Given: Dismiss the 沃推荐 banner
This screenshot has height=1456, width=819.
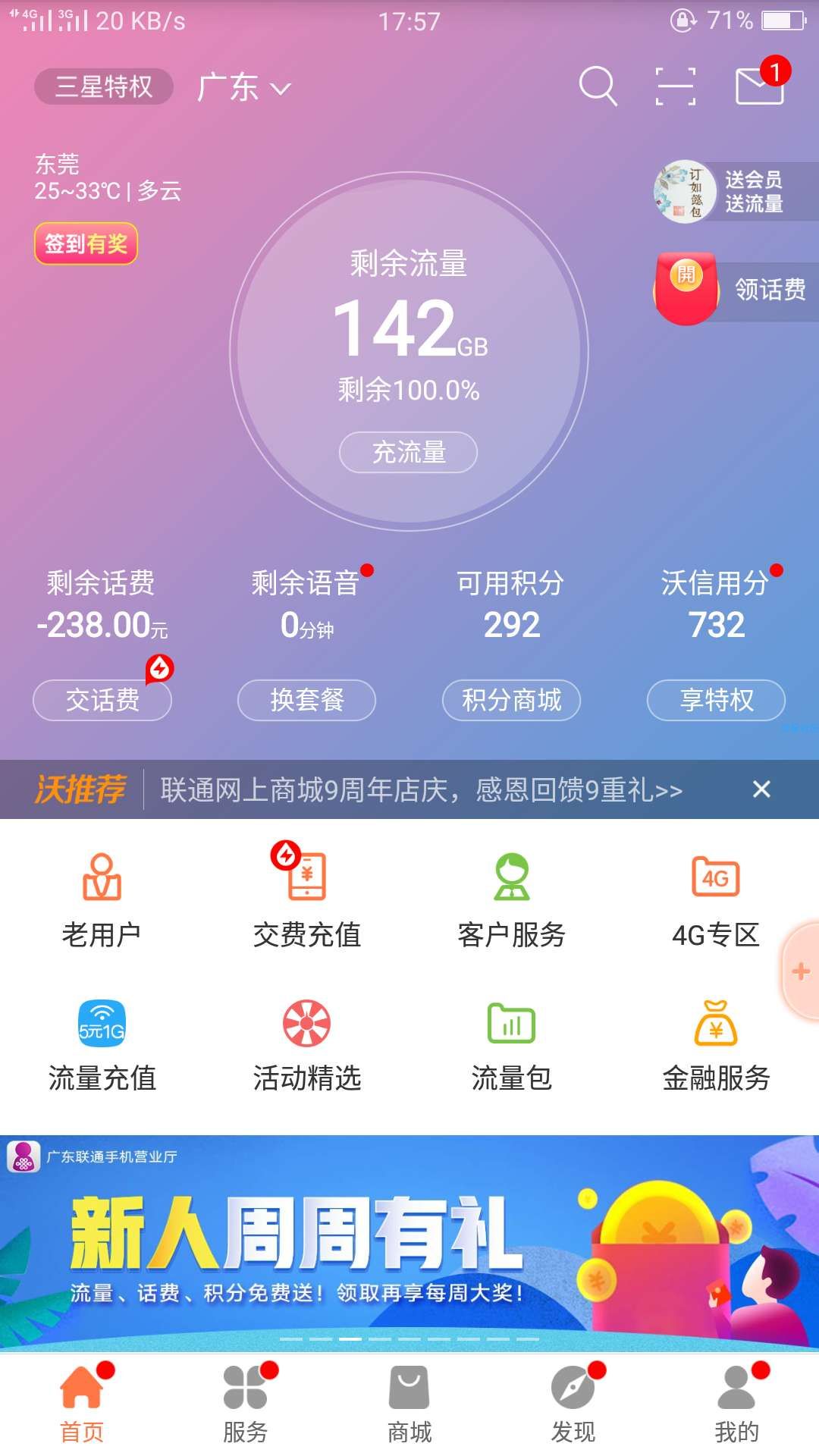Looking at the screenshot, I should (x=761, y=789).
